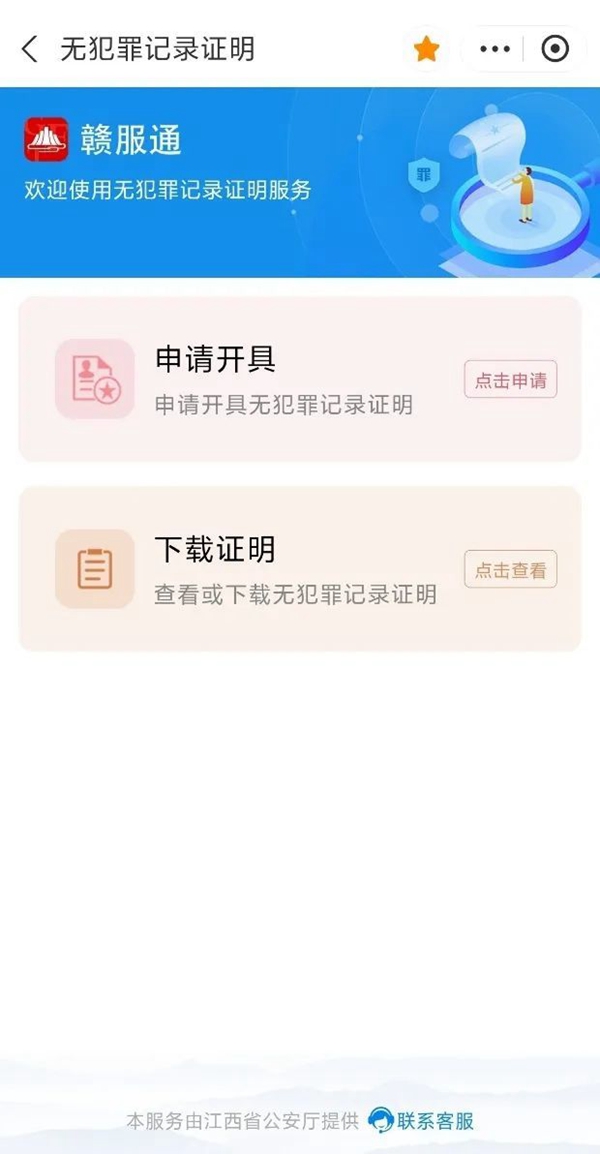The image size is (600, 1154).
Task: Contact support via 联系客服
Action: click(422, 1120)
